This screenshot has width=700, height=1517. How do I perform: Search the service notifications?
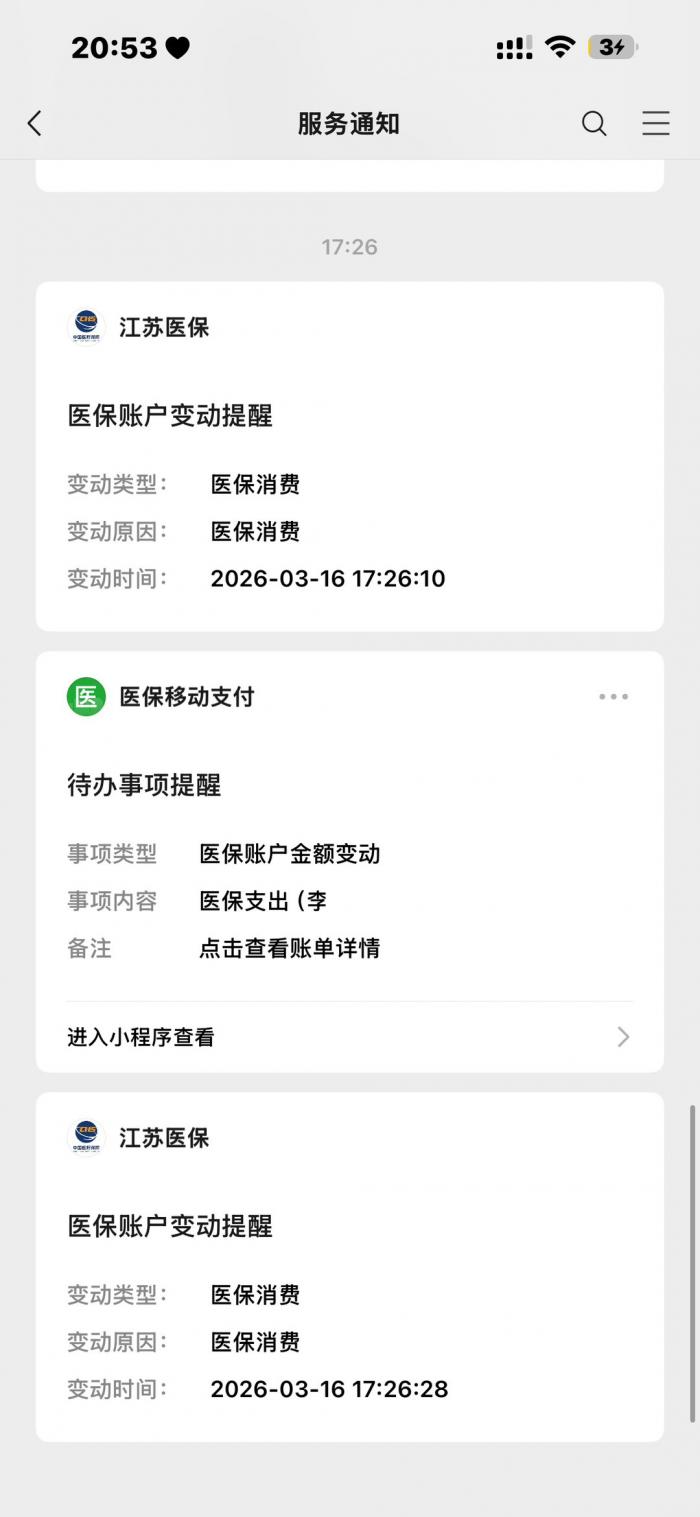tap(594, 124)
